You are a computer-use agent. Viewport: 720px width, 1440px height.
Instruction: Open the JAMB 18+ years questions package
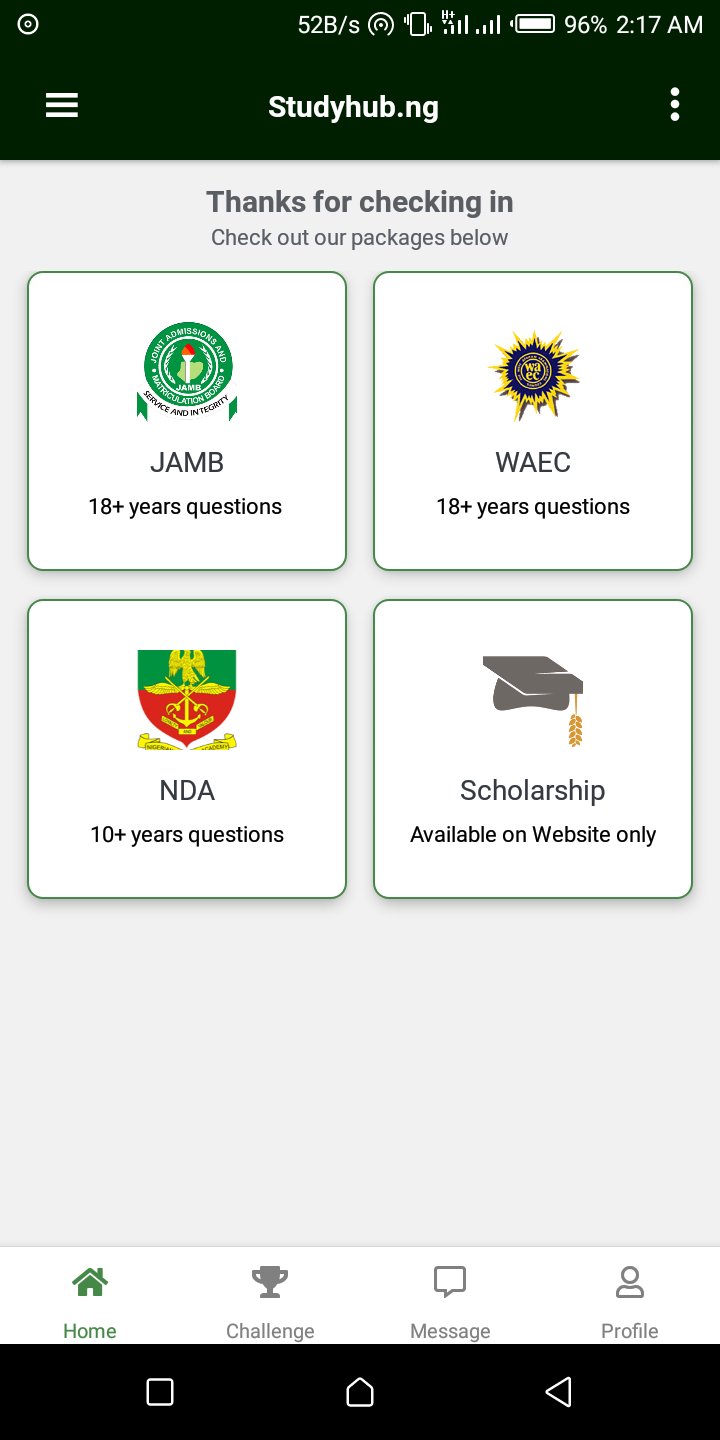tap(187, 420)
